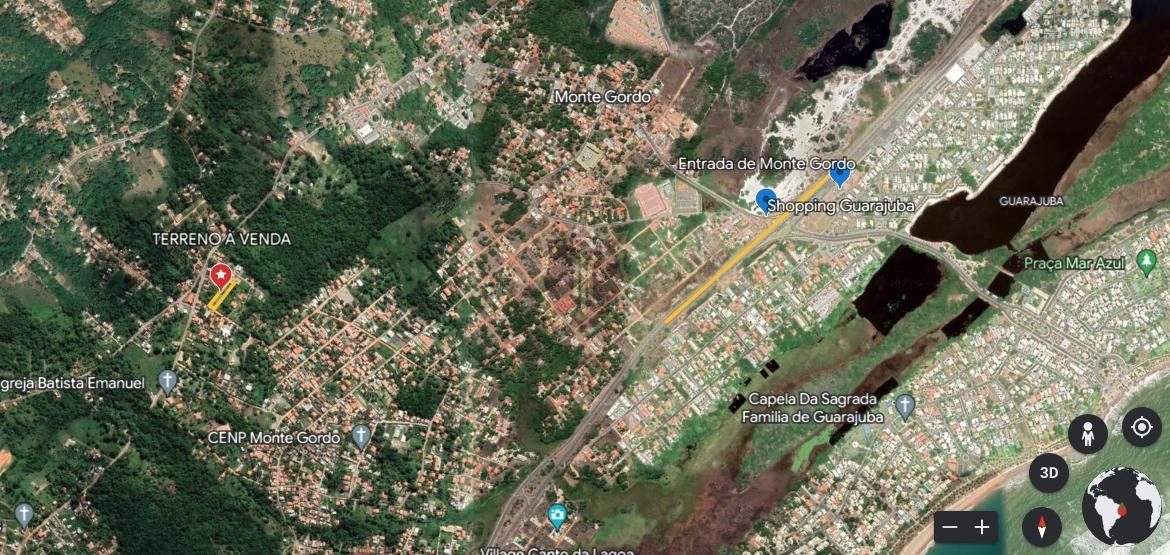Open the CENP Monte Gordo marker

pos(361,436)
